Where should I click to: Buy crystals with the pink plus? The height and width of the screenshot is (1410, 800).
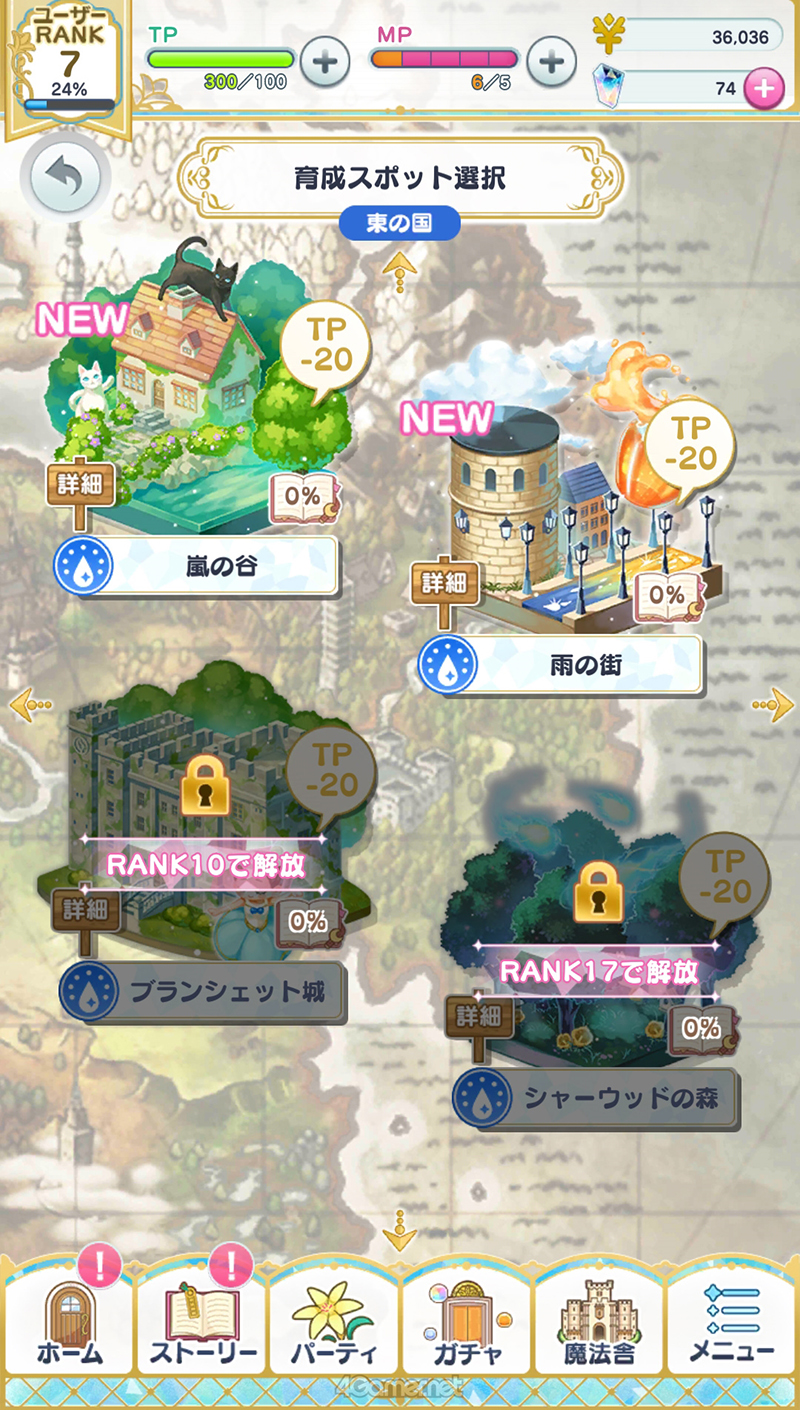click(764, 88)
